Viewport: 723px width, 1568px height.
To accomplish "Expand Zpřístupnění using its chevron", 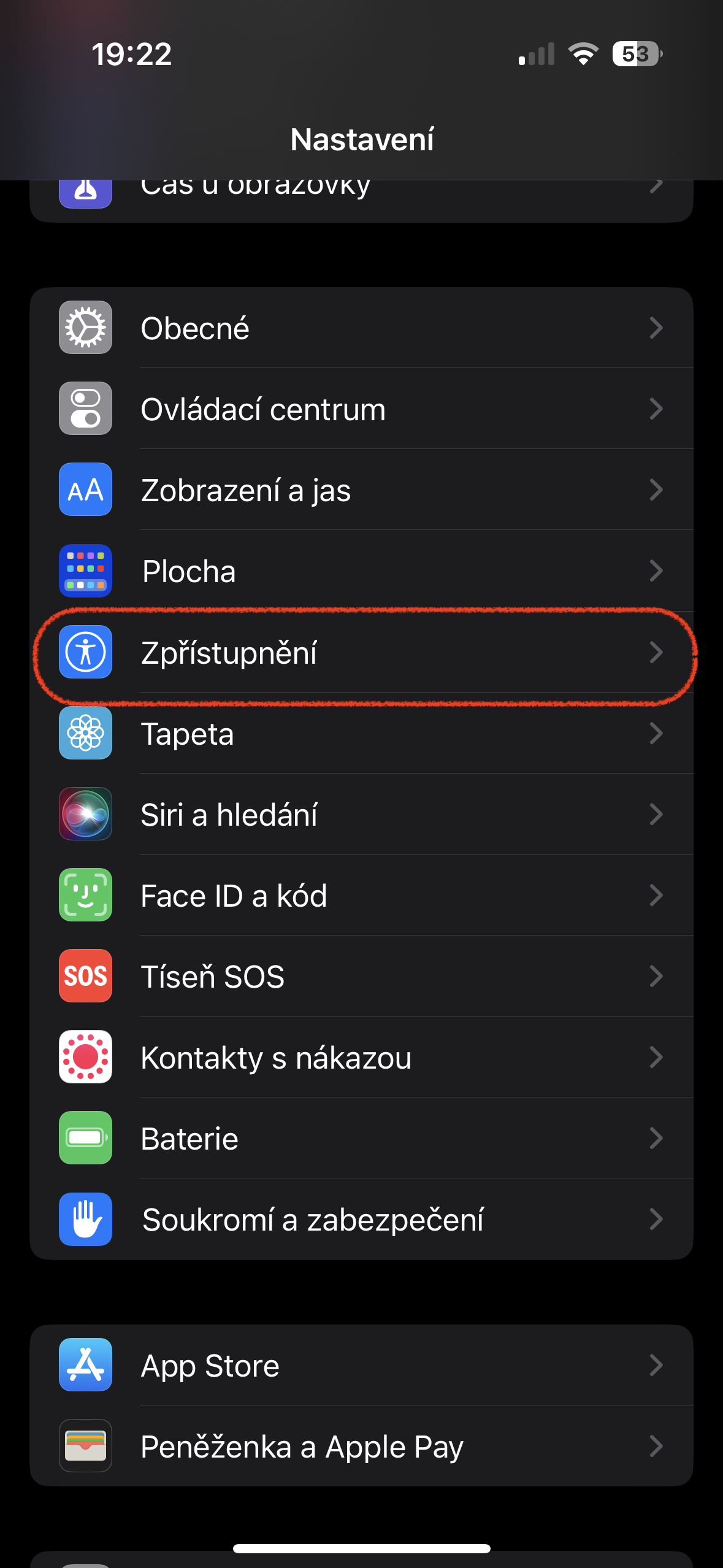I will pyautogui.click(x=656, y=653).
